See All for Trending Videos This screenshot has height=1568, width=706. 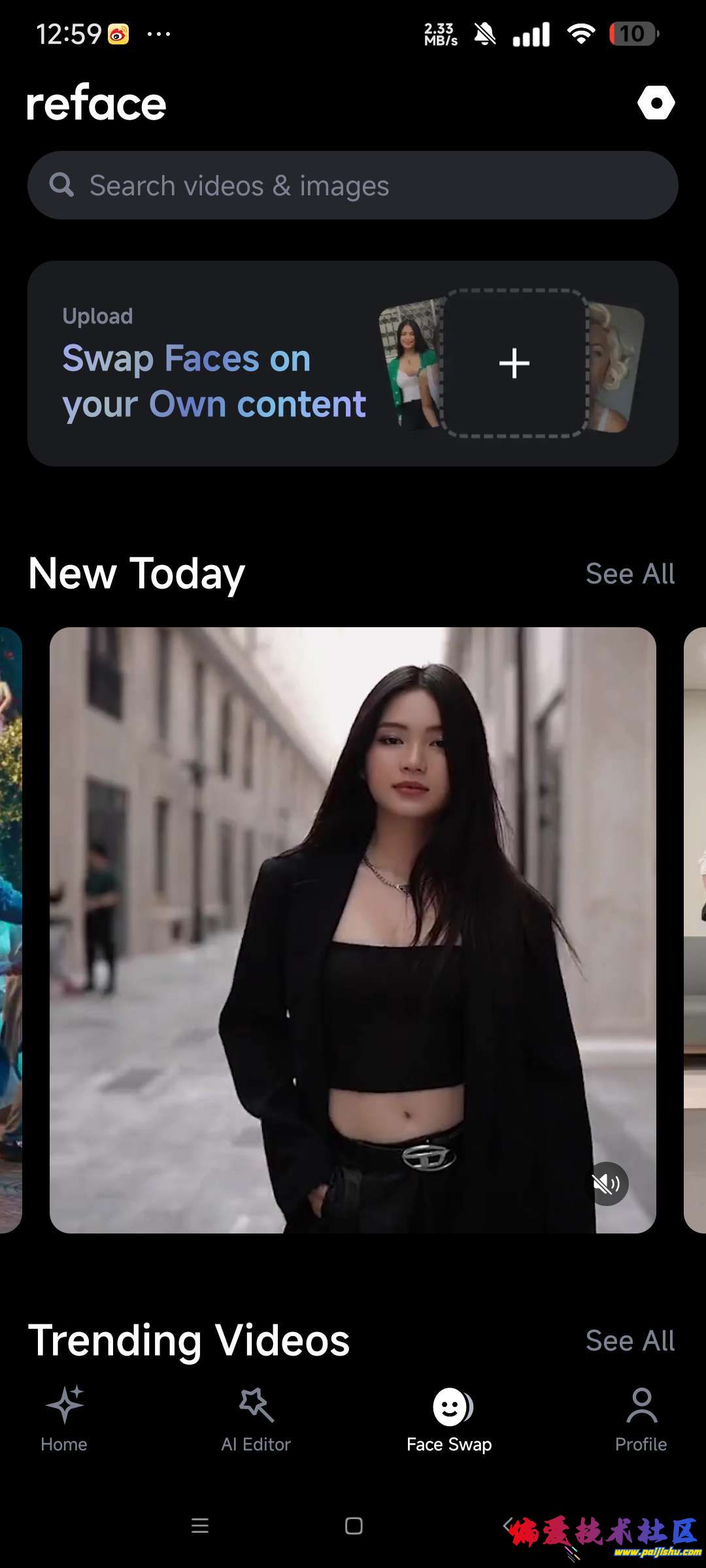point(630,1341)
